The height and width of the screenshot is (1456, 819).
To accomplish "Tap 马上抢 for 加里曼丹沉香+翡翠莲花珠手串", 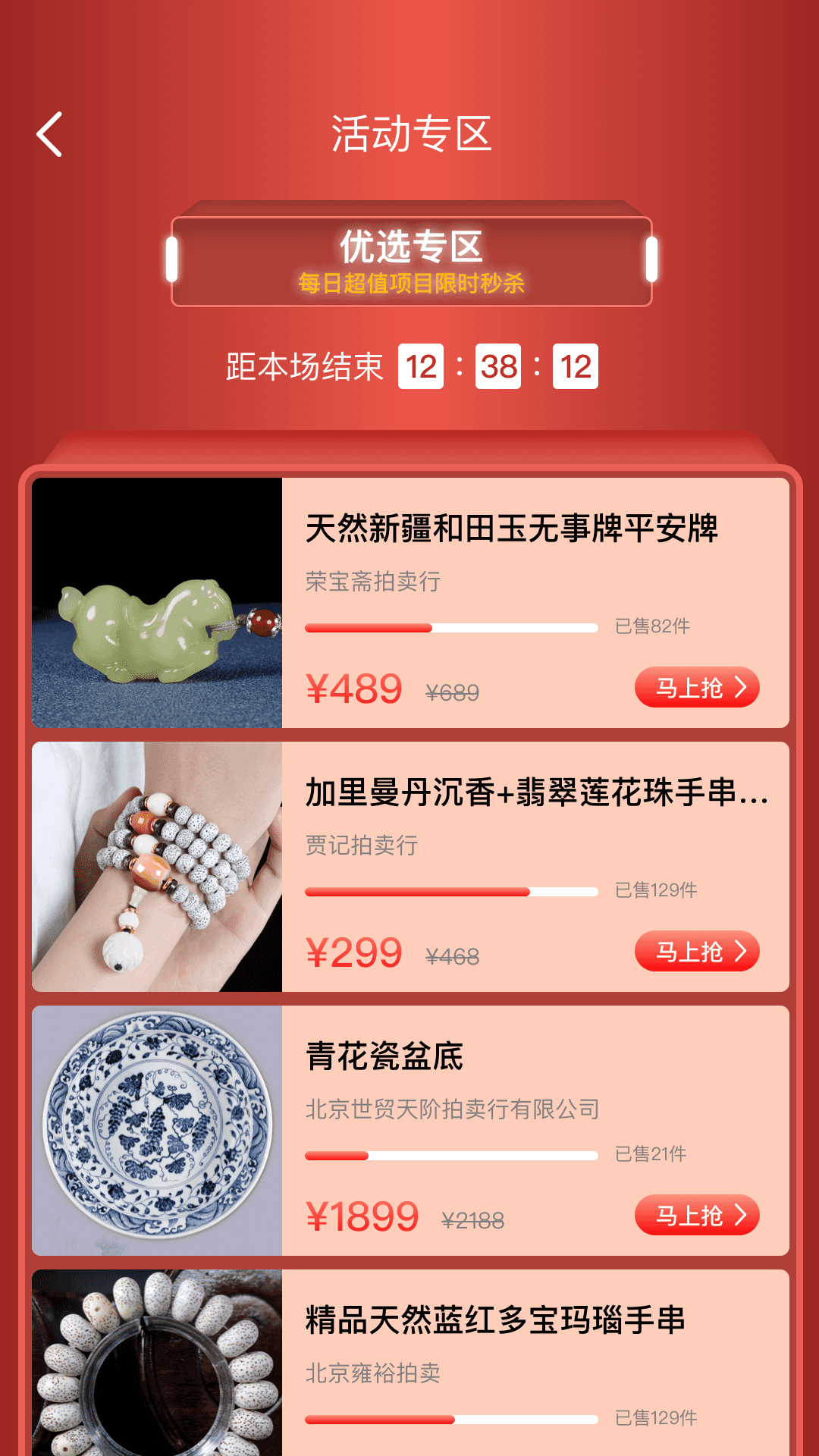I will click(696, 952).
